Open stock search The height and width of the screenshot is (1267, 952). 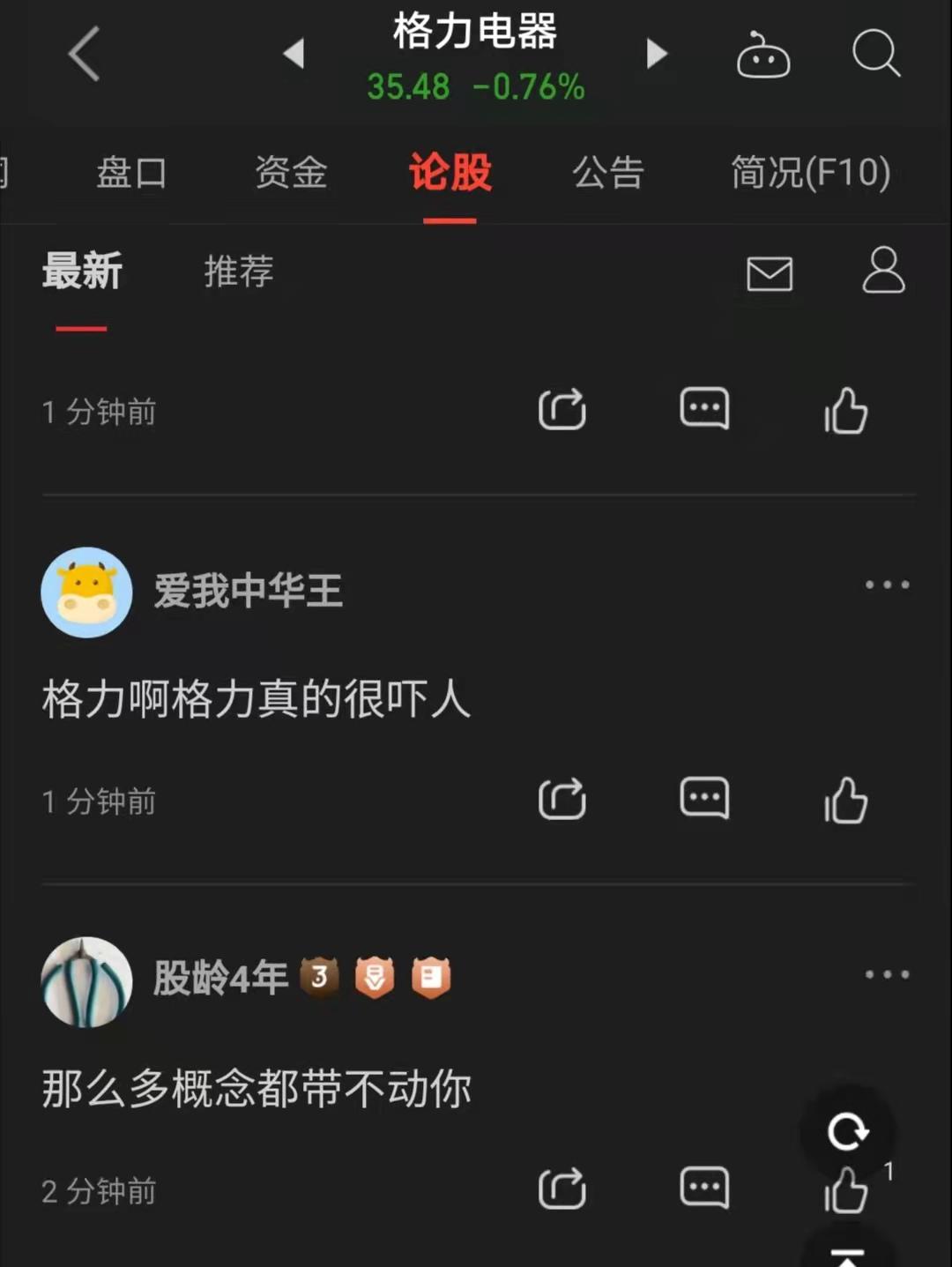(x=875, y=54)
